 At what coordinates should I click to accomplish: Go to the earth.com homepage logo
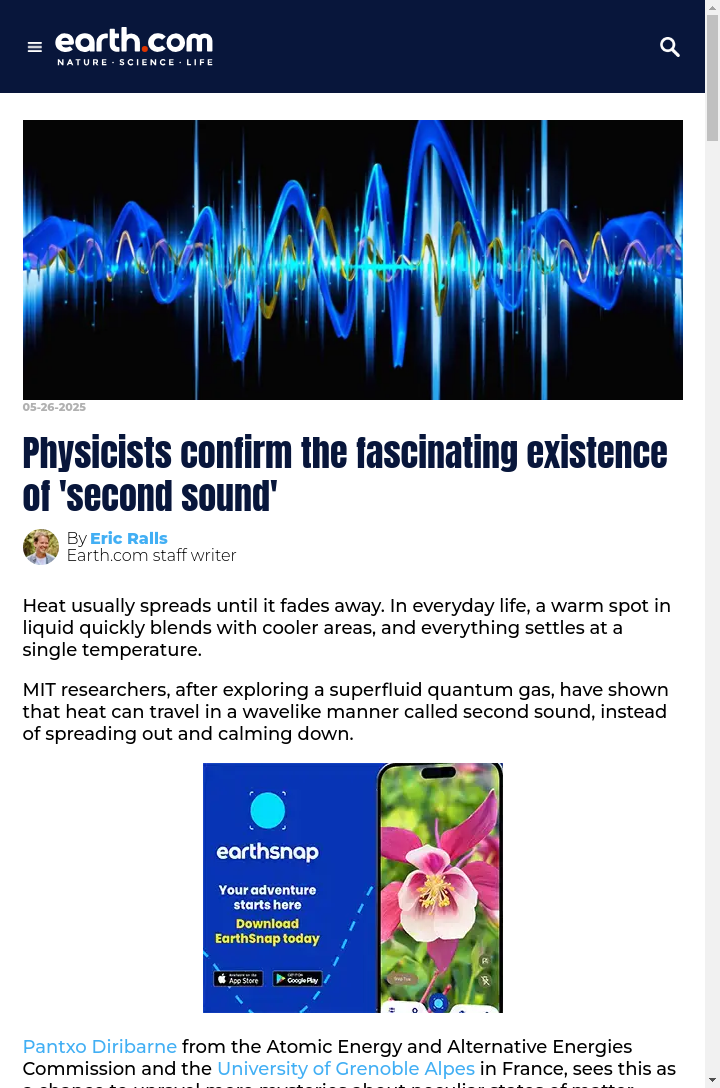[134, 46]
